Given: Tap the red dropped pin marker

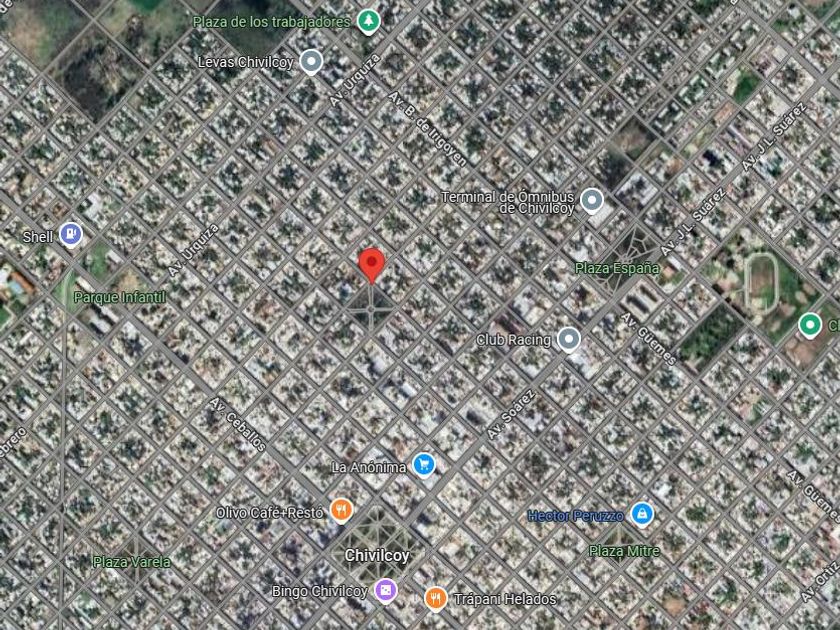Looking at the screenshot, I should 371,265.
